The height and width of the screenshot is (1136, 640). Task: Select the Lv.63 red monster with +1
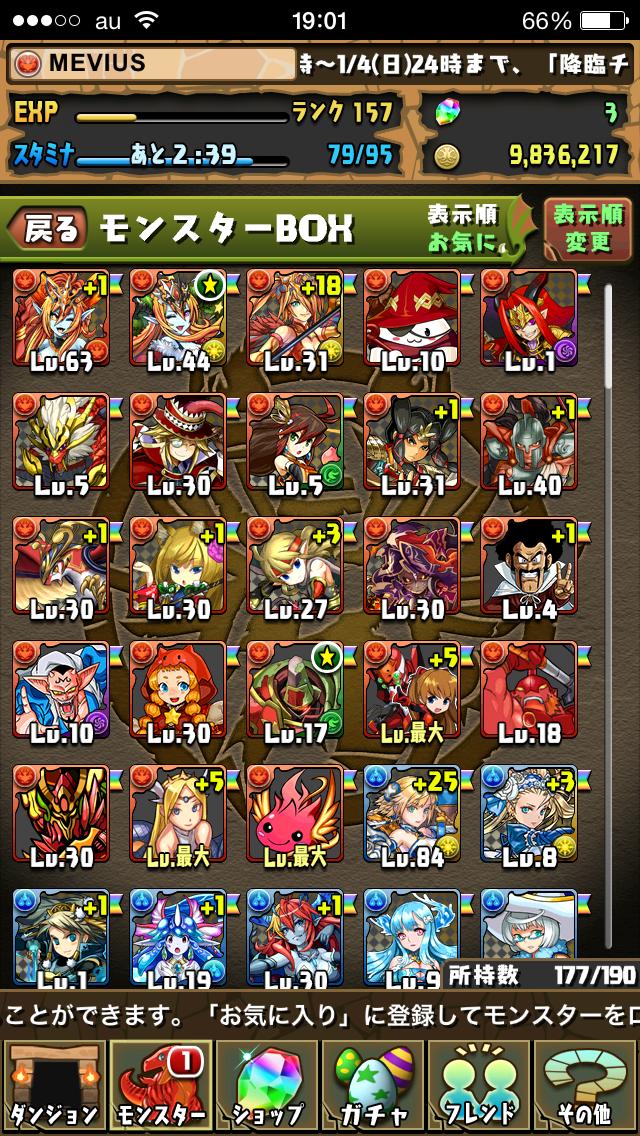(61, 320)
